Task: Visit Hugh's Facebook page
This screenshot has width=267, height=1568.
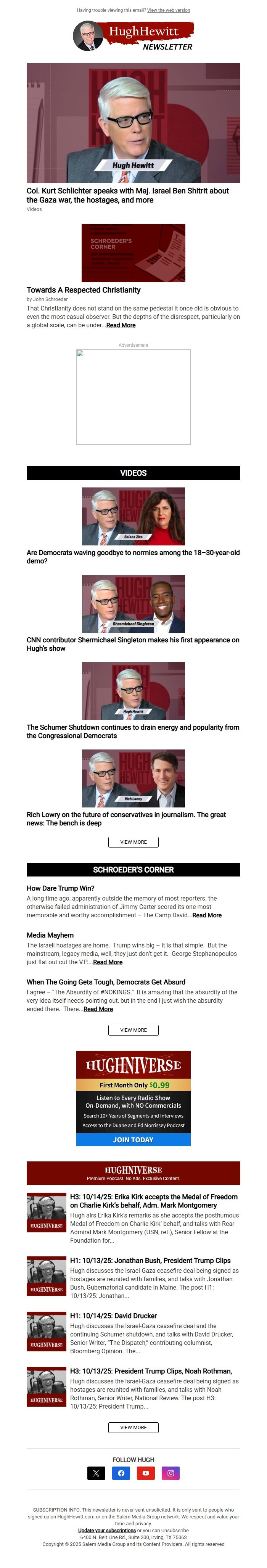Action: click(x=121, y=1473)
